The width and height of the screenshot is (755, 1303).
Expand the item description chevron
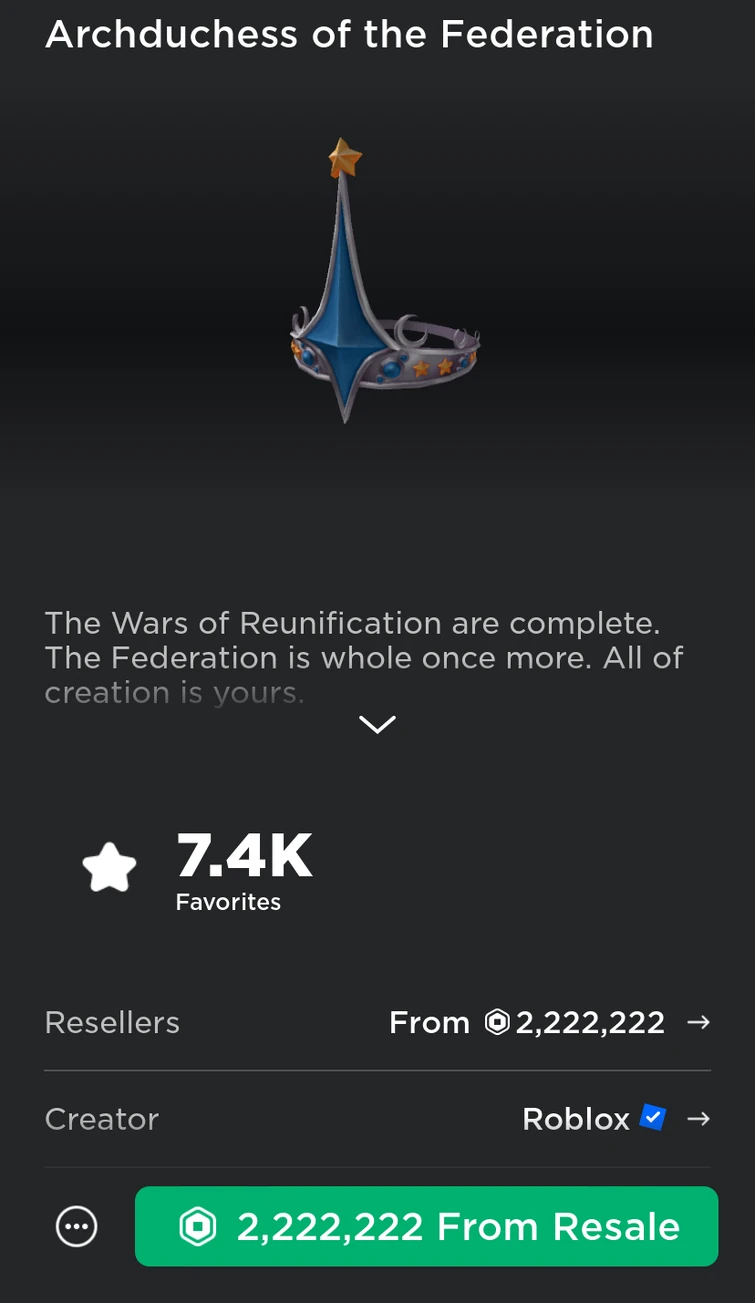point(377,724)
